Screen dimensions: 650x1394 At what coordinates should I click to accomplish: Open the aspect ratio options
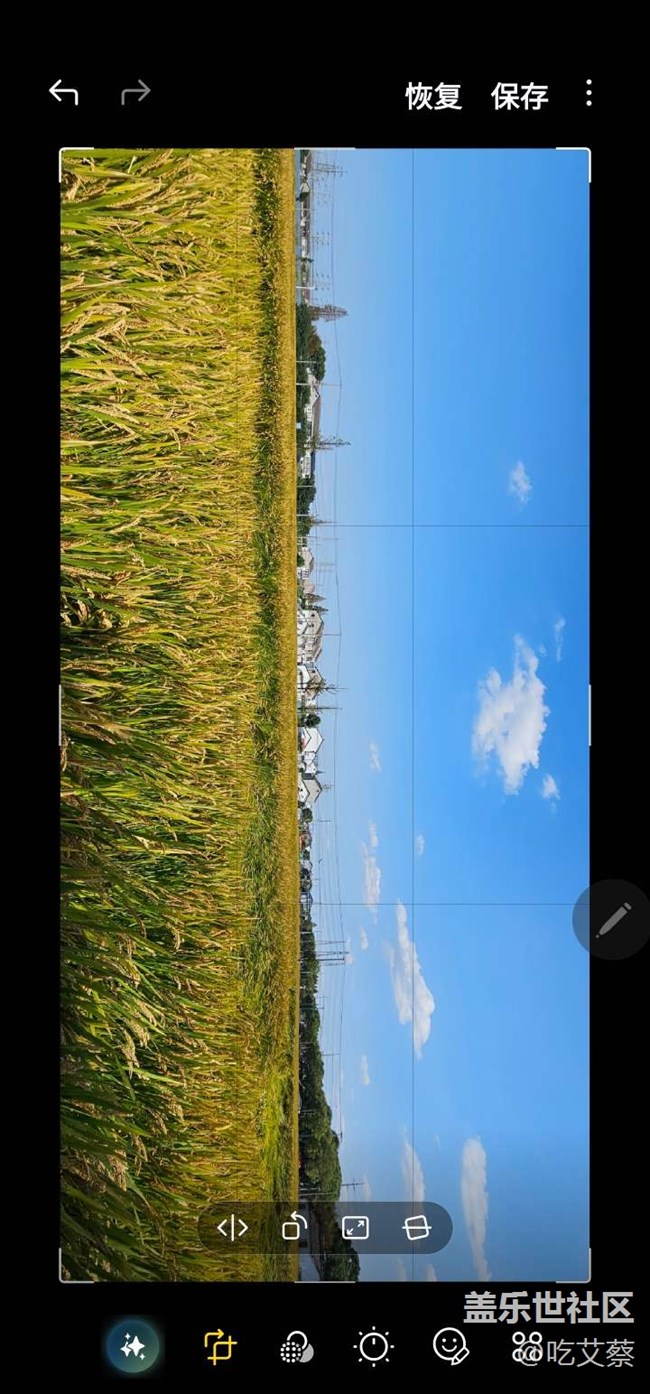tap(355, 1228)
